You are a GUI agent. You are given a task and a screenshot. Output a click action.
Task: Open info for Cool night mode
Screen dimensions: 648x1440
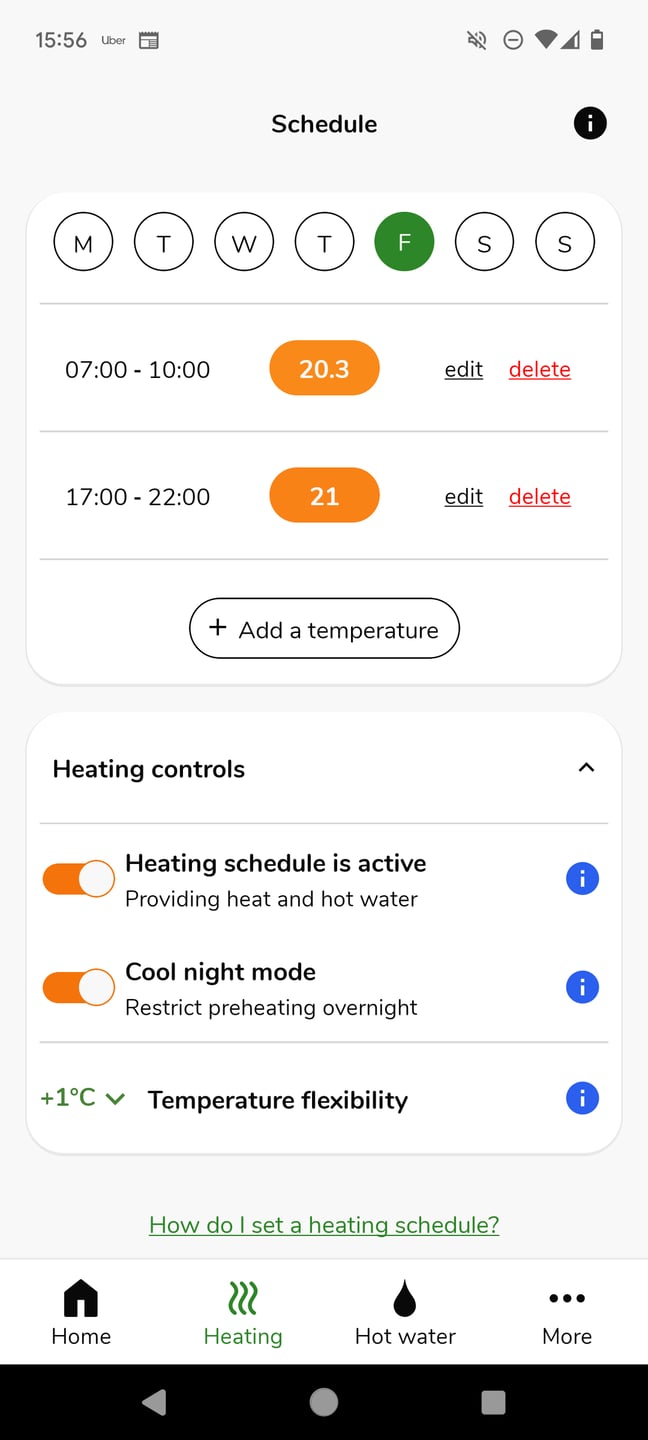(x=582, y=988)
